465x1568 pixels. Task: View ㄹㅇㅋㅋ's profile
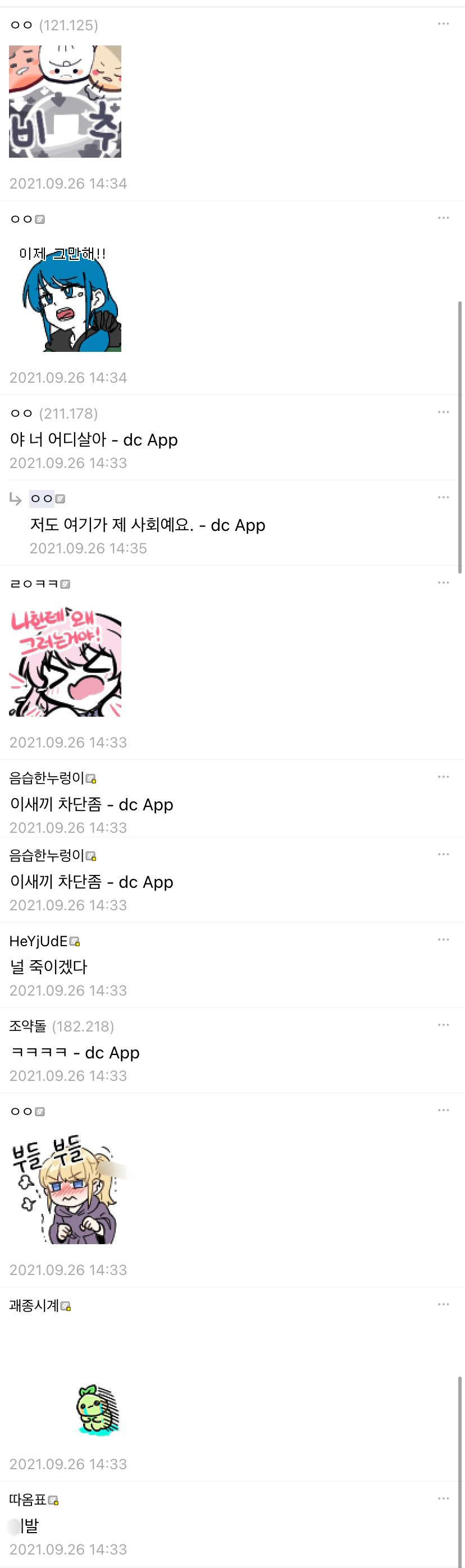click(34, 584)
